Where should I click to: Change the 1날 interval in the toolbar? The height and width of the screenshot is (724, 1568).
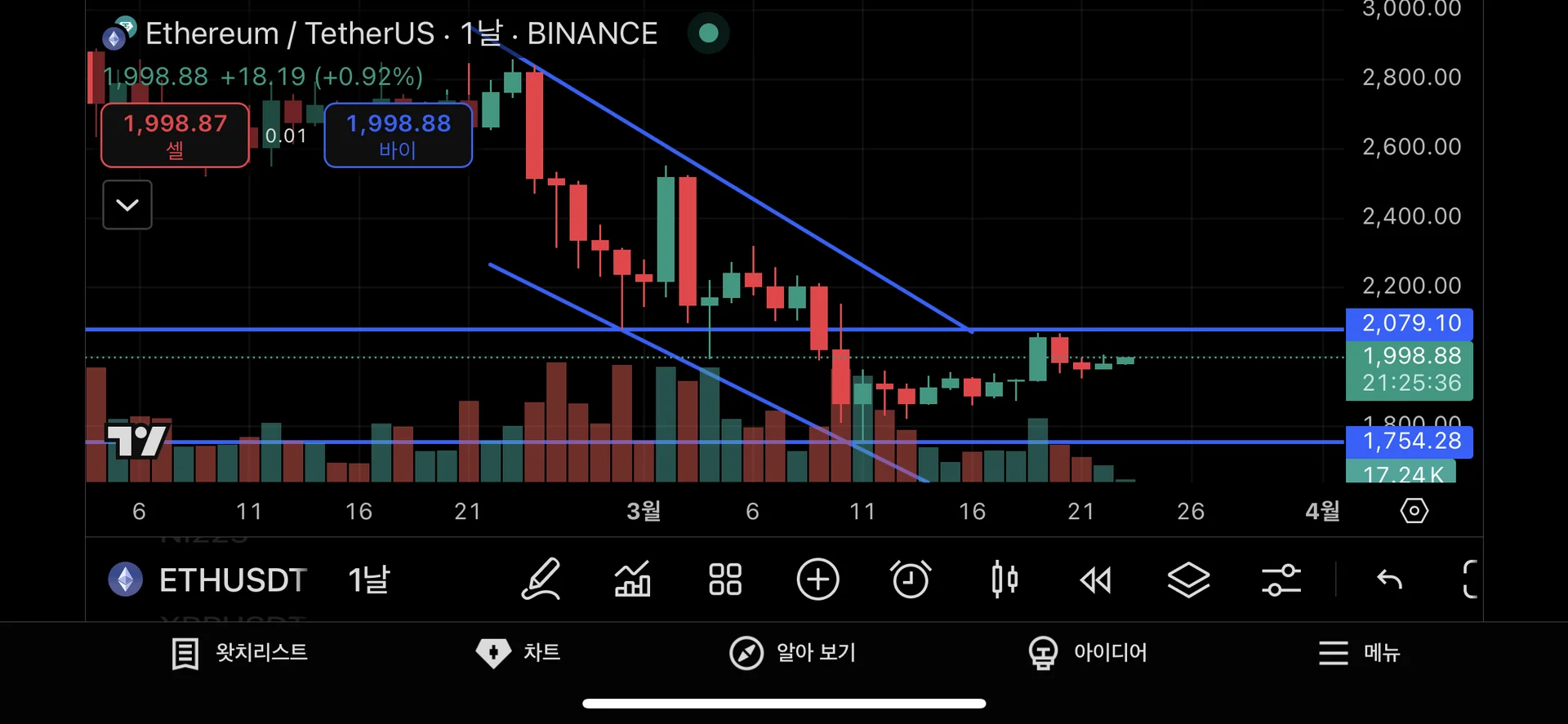click(x=369, y=580)
